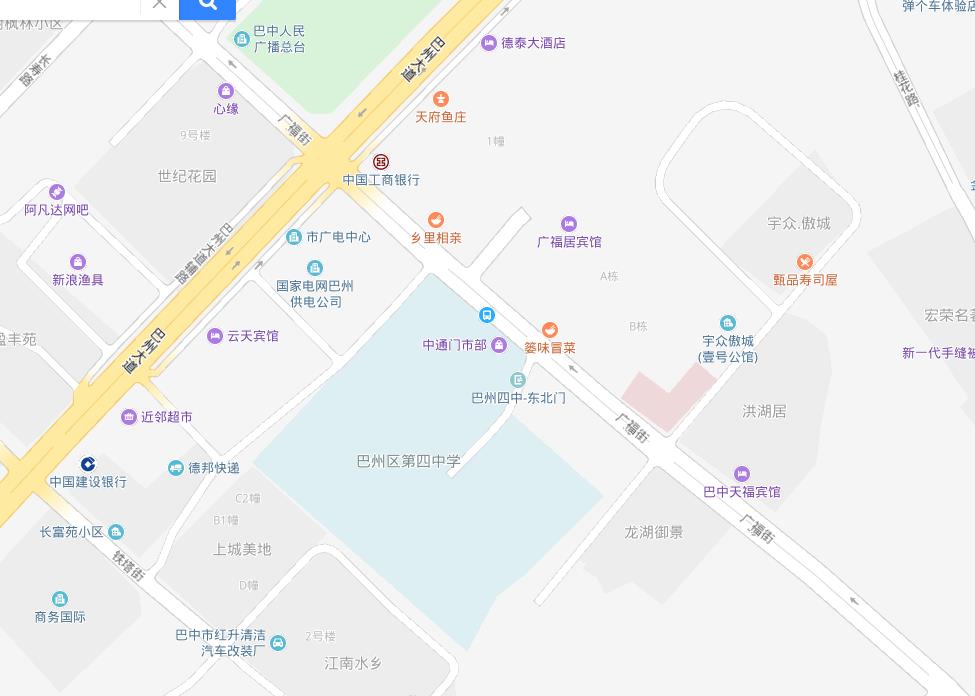975x696 pixels.
Task: Open the 德邦快递 courier marker
Action: [x=176, y=468]
